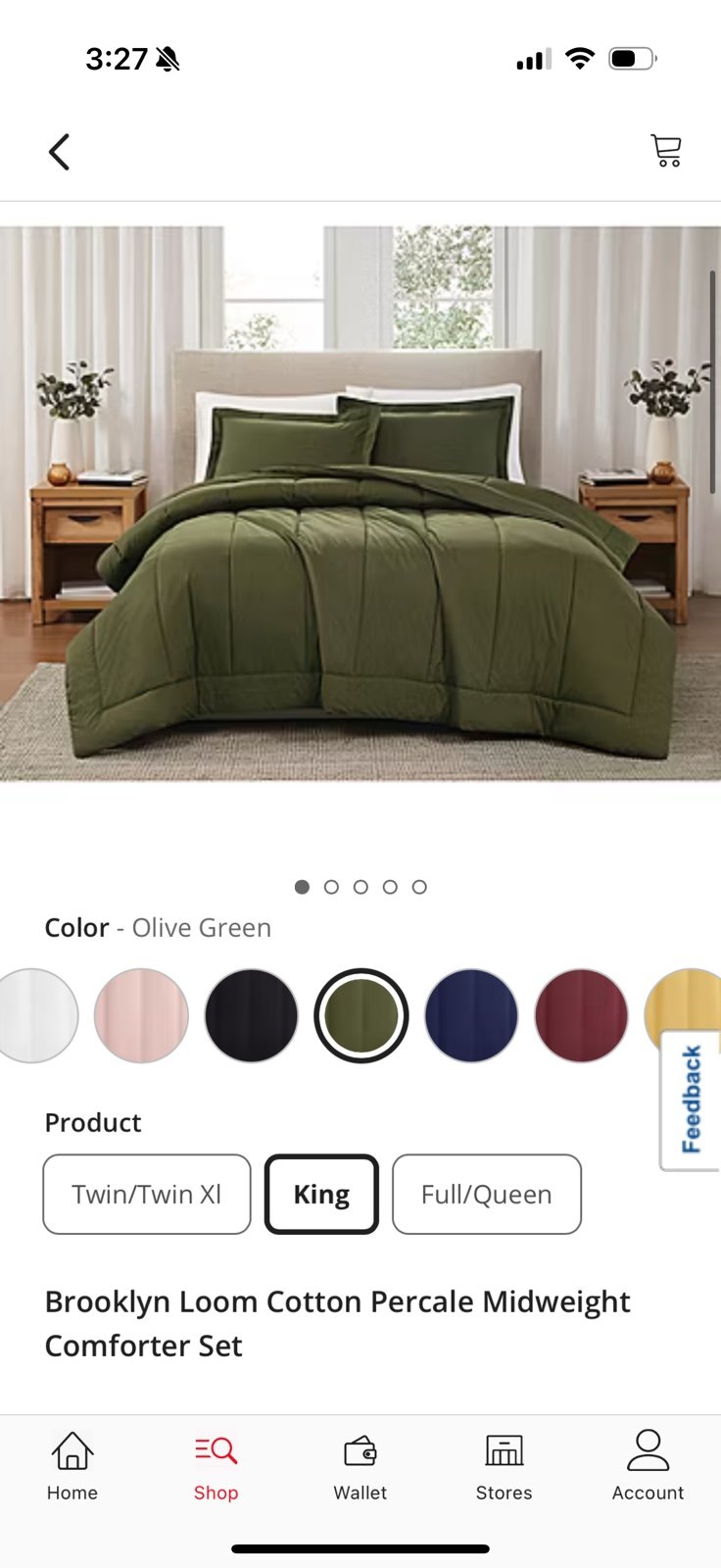
Task: Select the King size option
Action: click(x=321, y=1194)
